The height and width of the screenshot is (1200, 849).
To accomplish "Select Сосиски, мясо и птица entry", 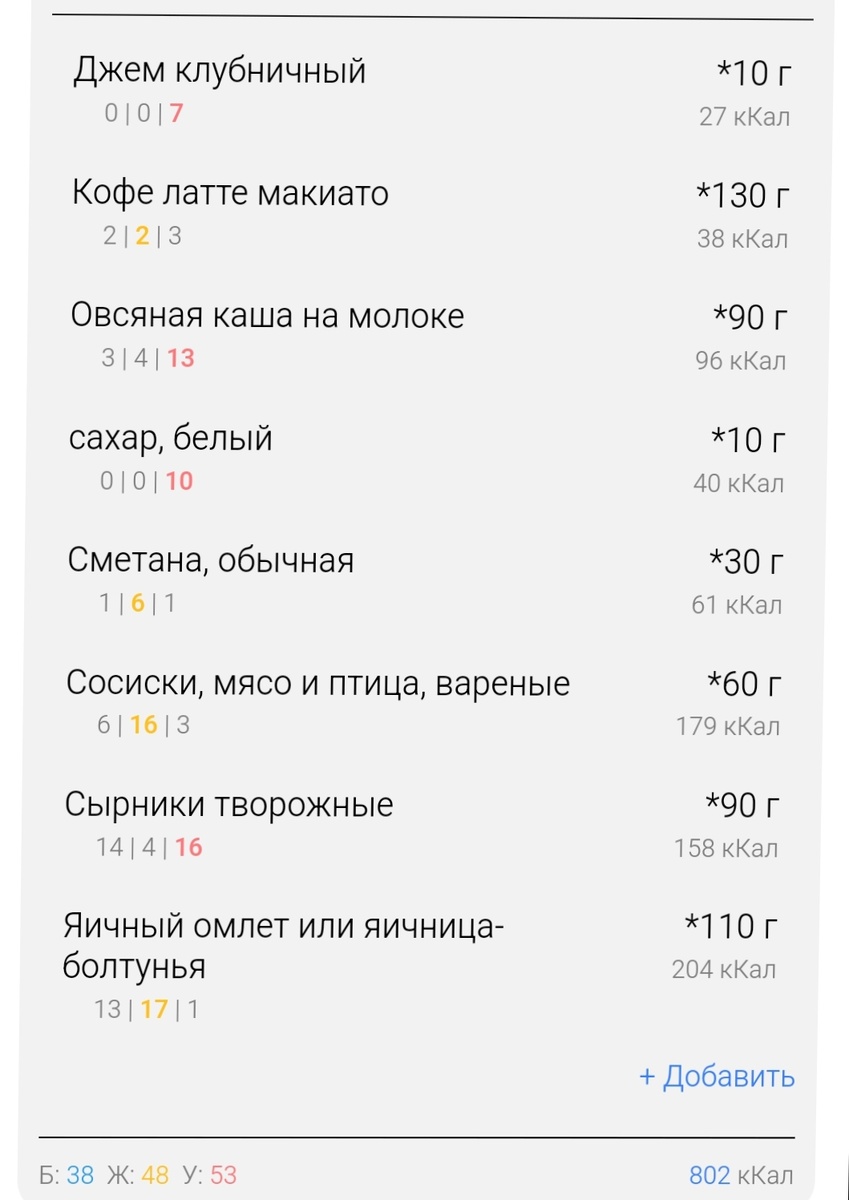I will pyautogui.click(x=318, y=682).
